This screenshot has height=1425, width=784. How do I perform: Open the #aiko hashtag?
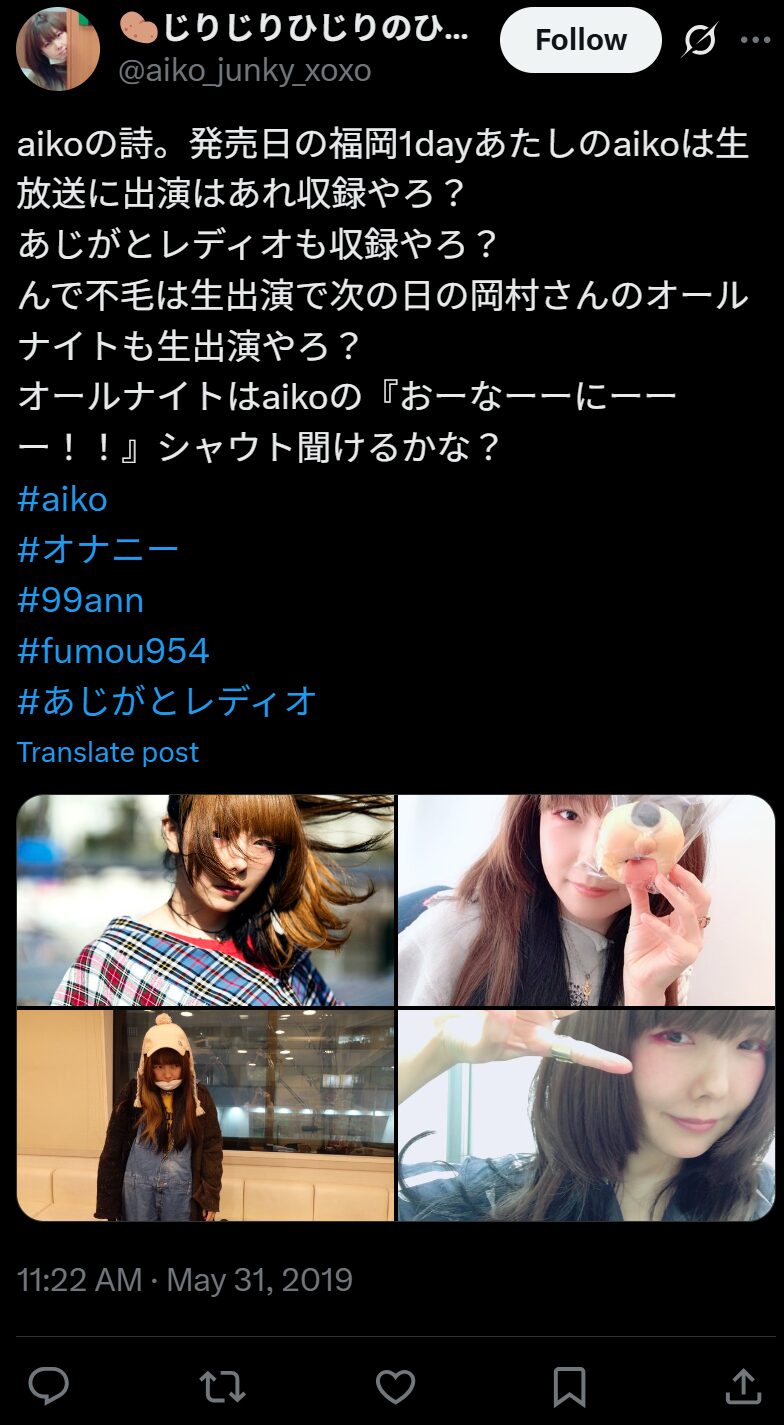click(62, 498)
